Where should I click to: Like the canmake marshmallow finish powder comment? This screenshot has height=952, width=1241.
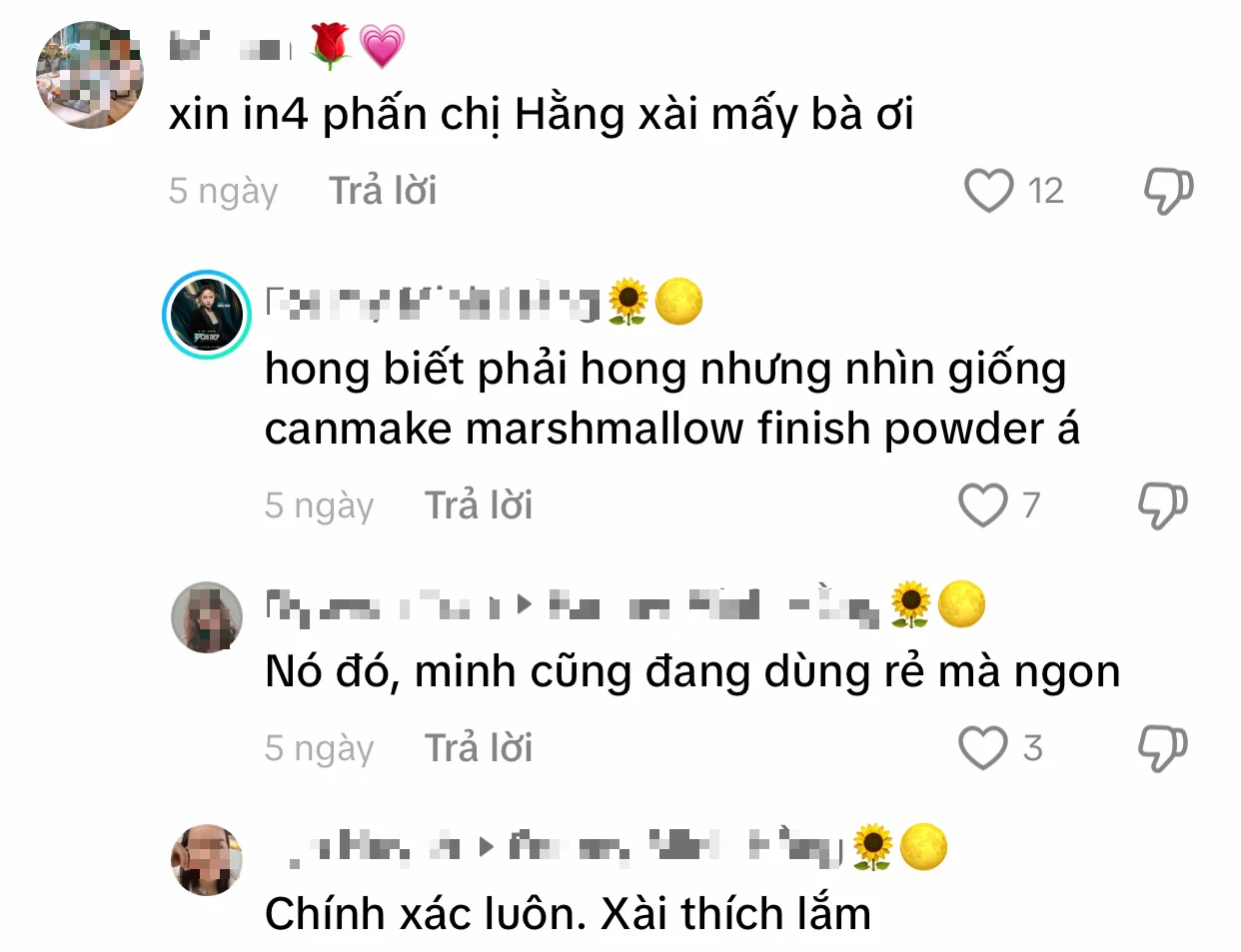(983, 504)
